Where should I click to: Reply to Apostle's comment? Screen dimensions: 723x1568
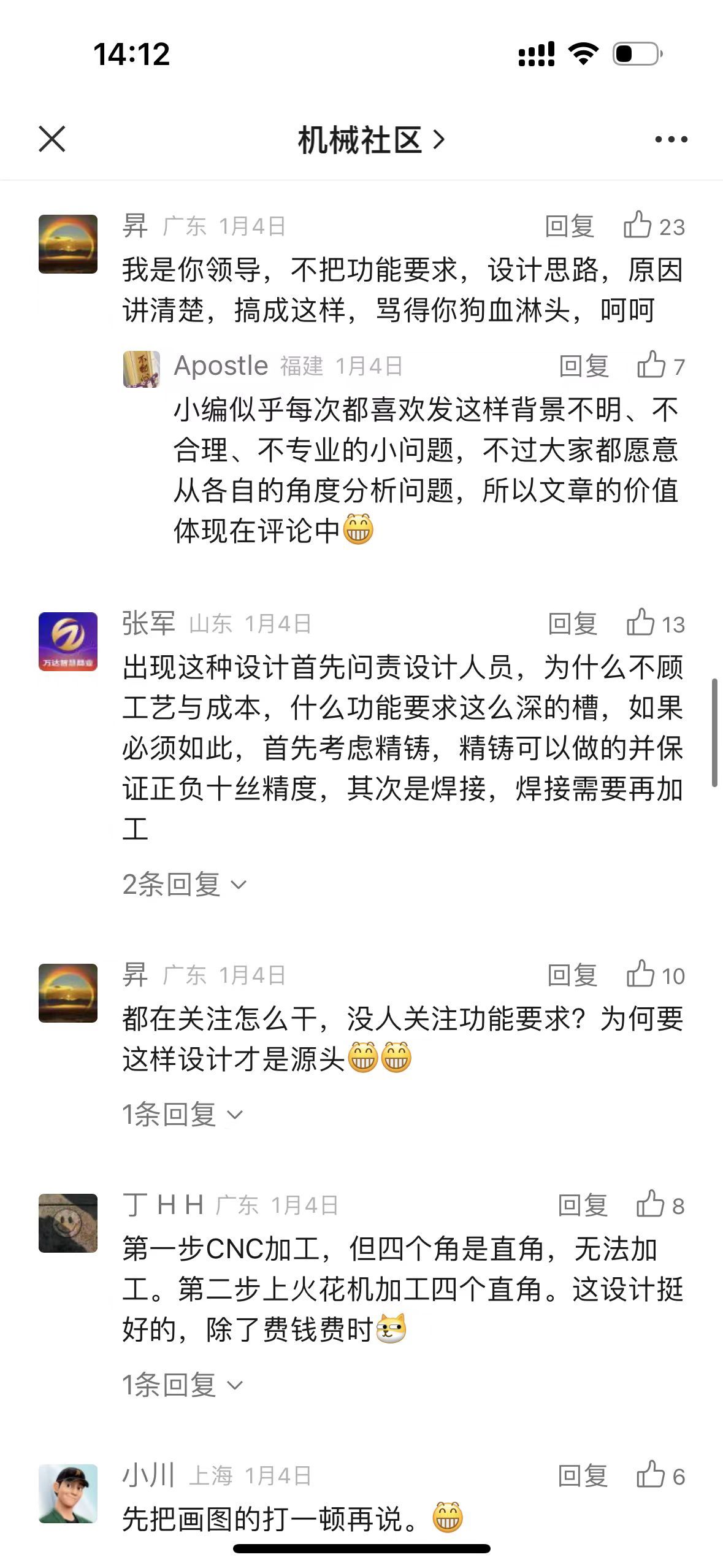pos(583,366)
